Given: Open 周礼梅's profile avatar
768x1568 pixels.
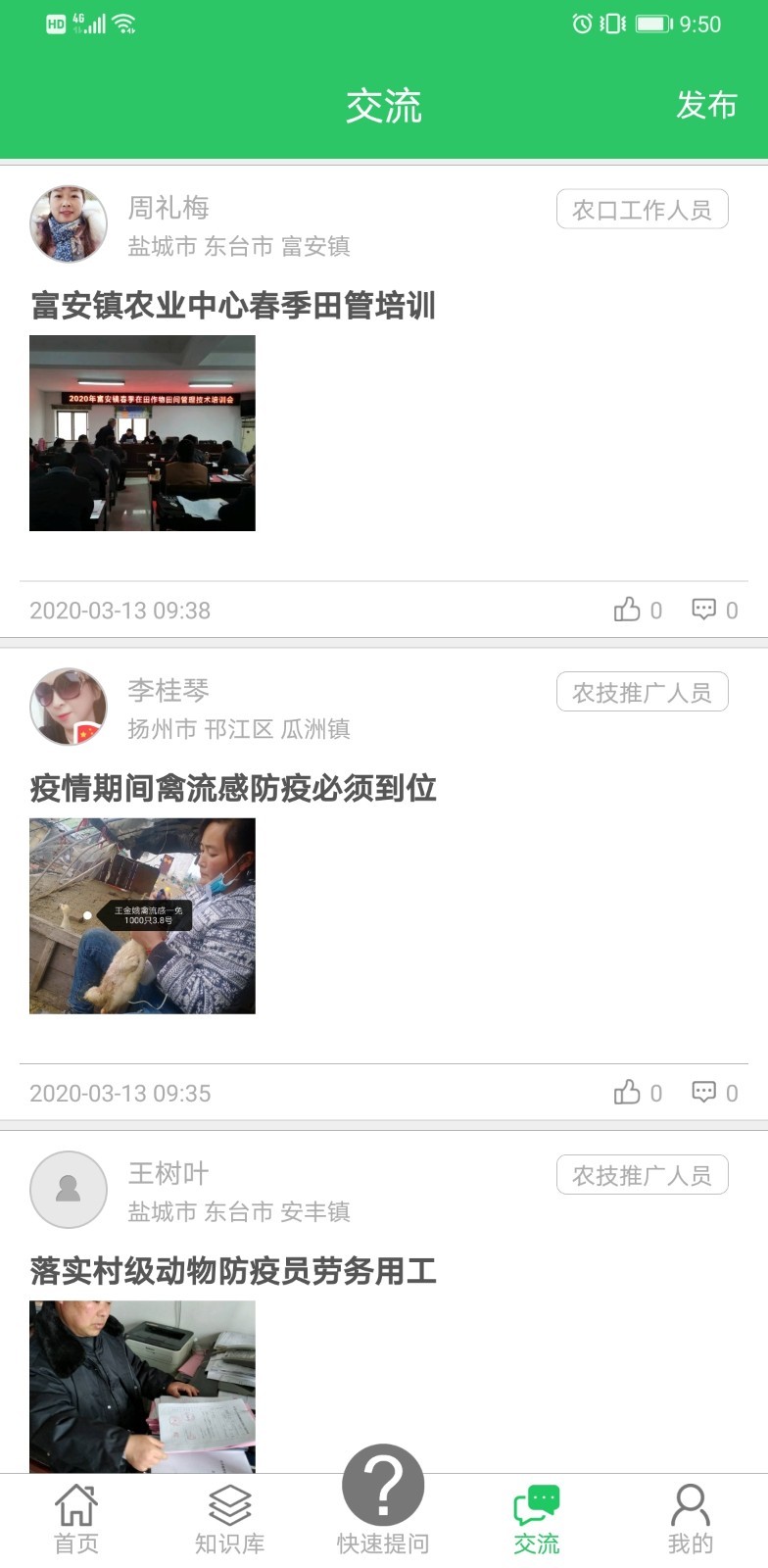Looking at the screenshot, I should (69, 224).
